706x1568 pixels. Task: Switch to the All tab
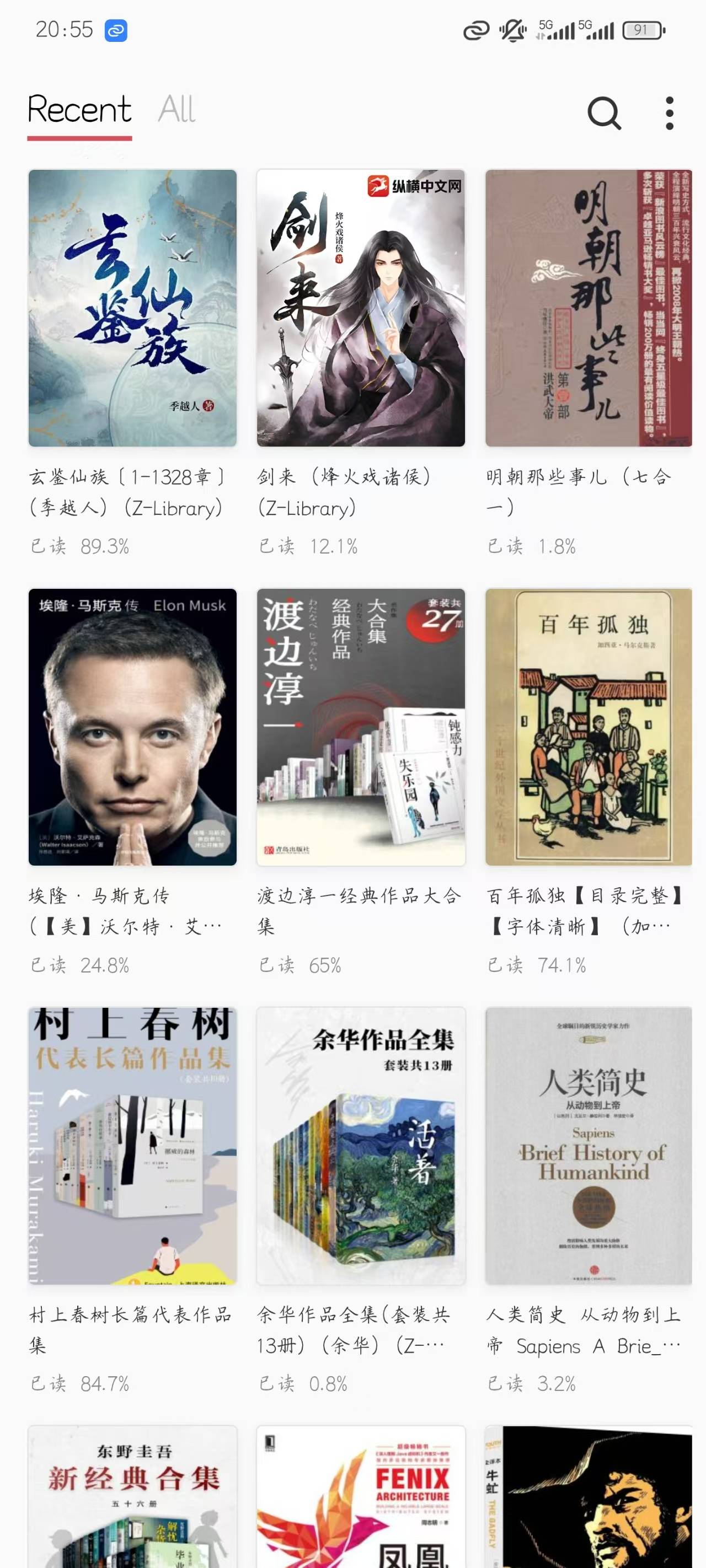pos(176,110)
